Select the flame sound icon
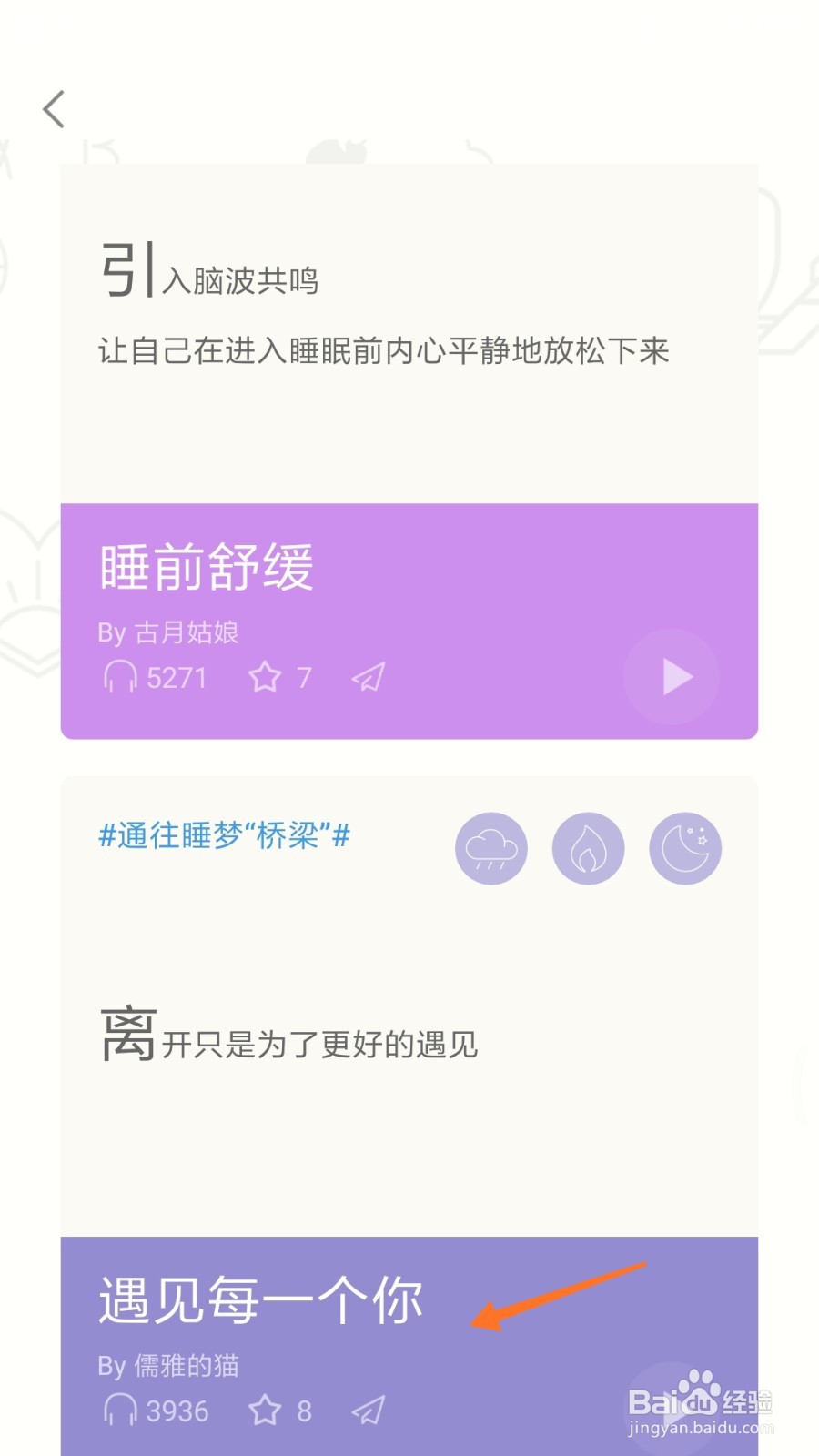Screen dimensions: 819x1456 [x=589, y=847]
